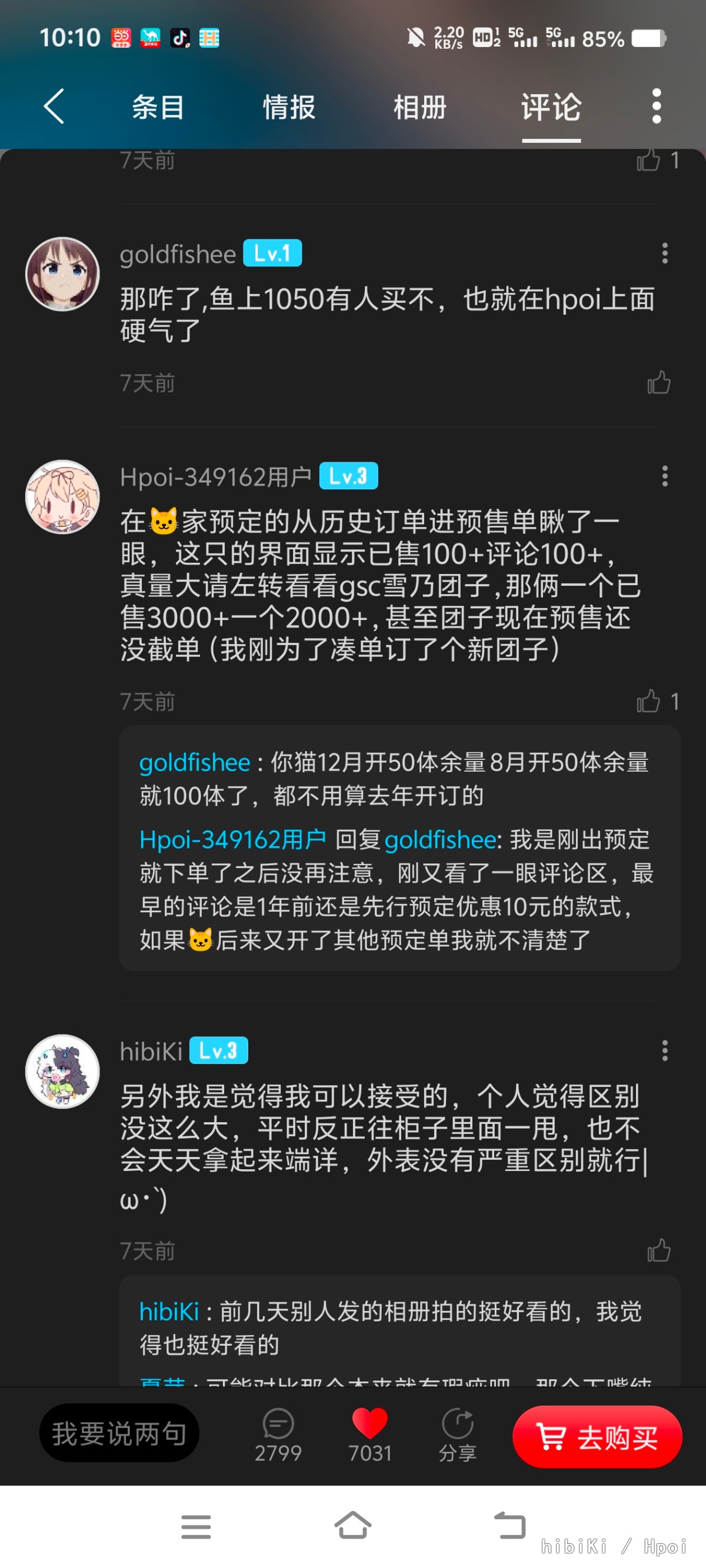The height and width of the screenshot is (1568, 706).
Task: Open options menu for hibiKi's comment
Action: pos(665,1050)
